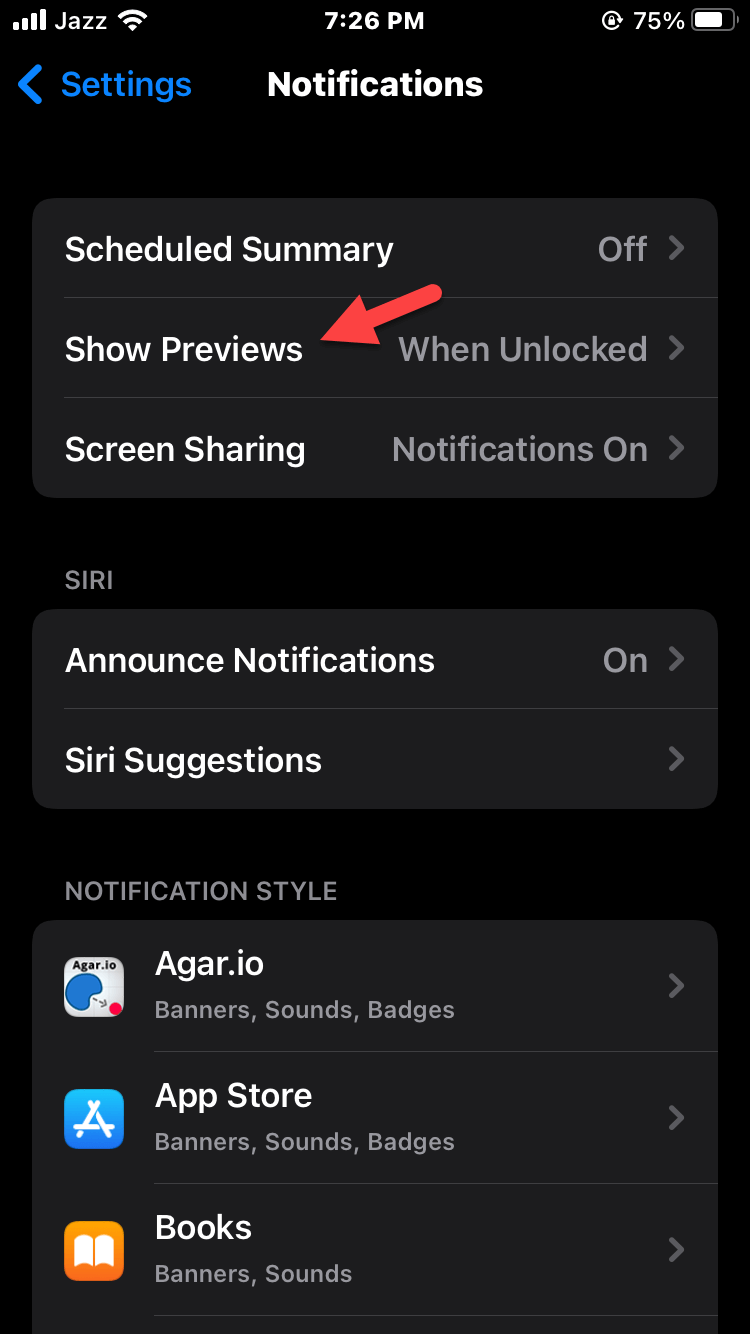750x1334 pixels.
Task: Open Scheduled Summary settings
Action: (375, 248)
